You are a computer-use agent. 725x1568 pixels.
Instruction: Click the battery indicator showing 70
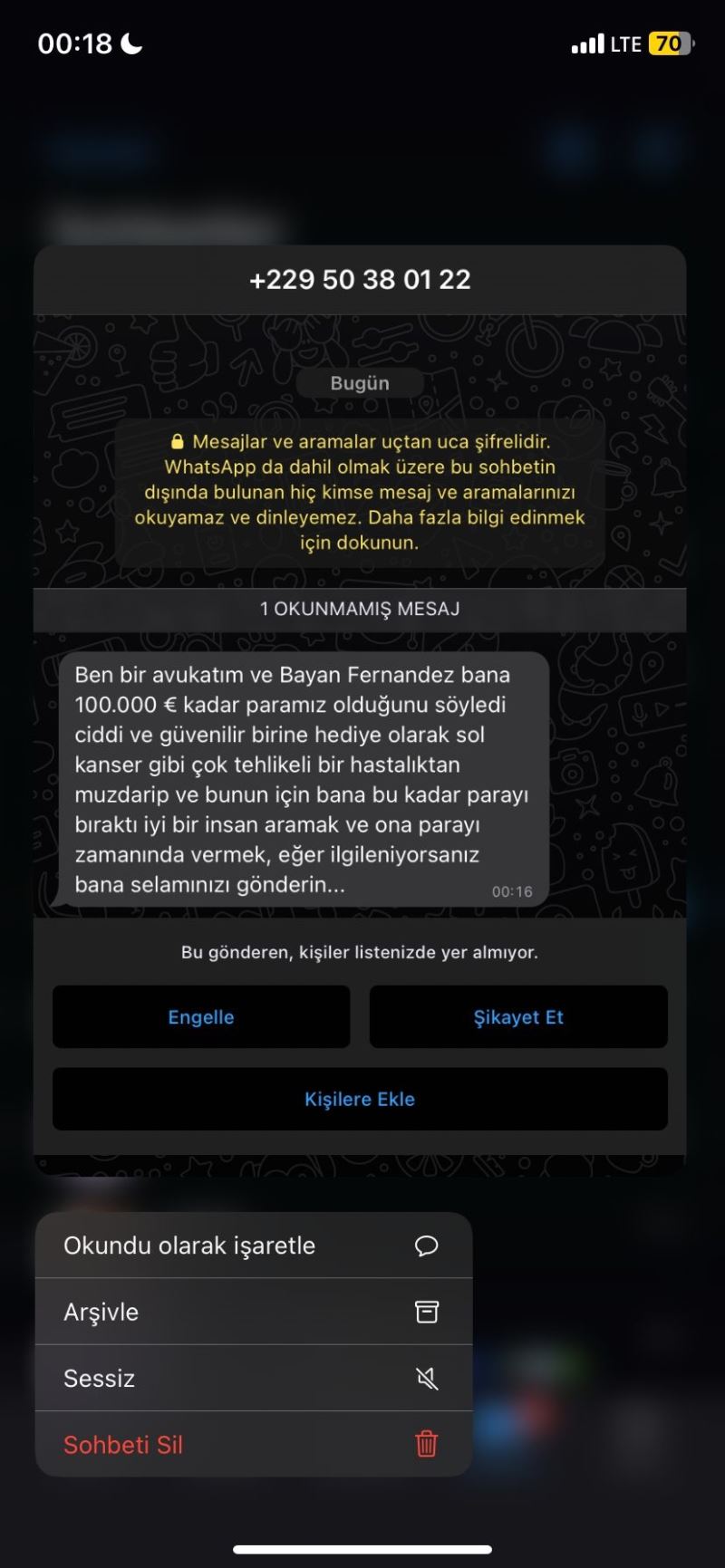pyautogui.click(x=669, y=42)
